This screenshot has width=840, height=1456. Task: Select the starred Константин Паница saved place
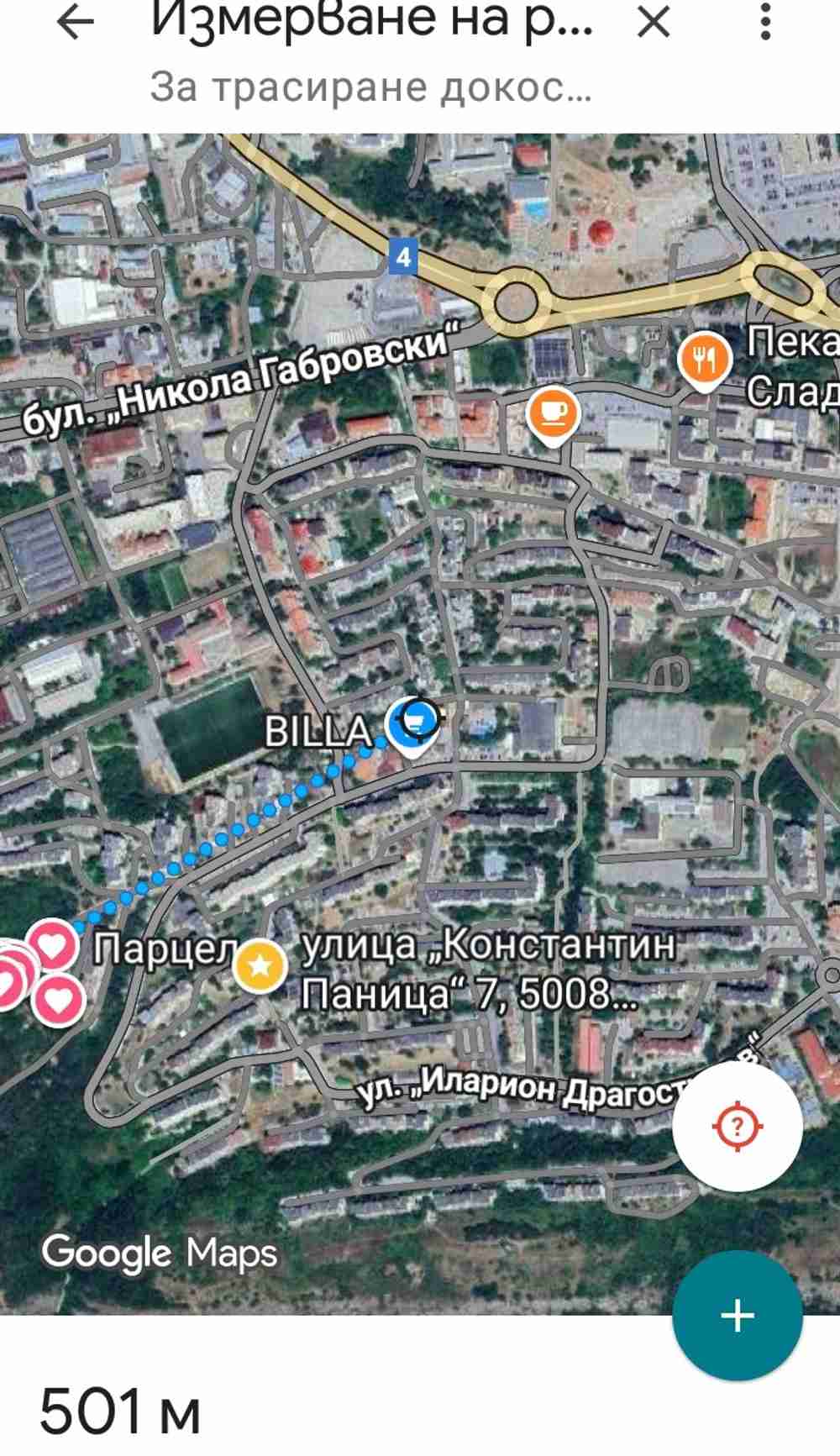click(260, 966)
